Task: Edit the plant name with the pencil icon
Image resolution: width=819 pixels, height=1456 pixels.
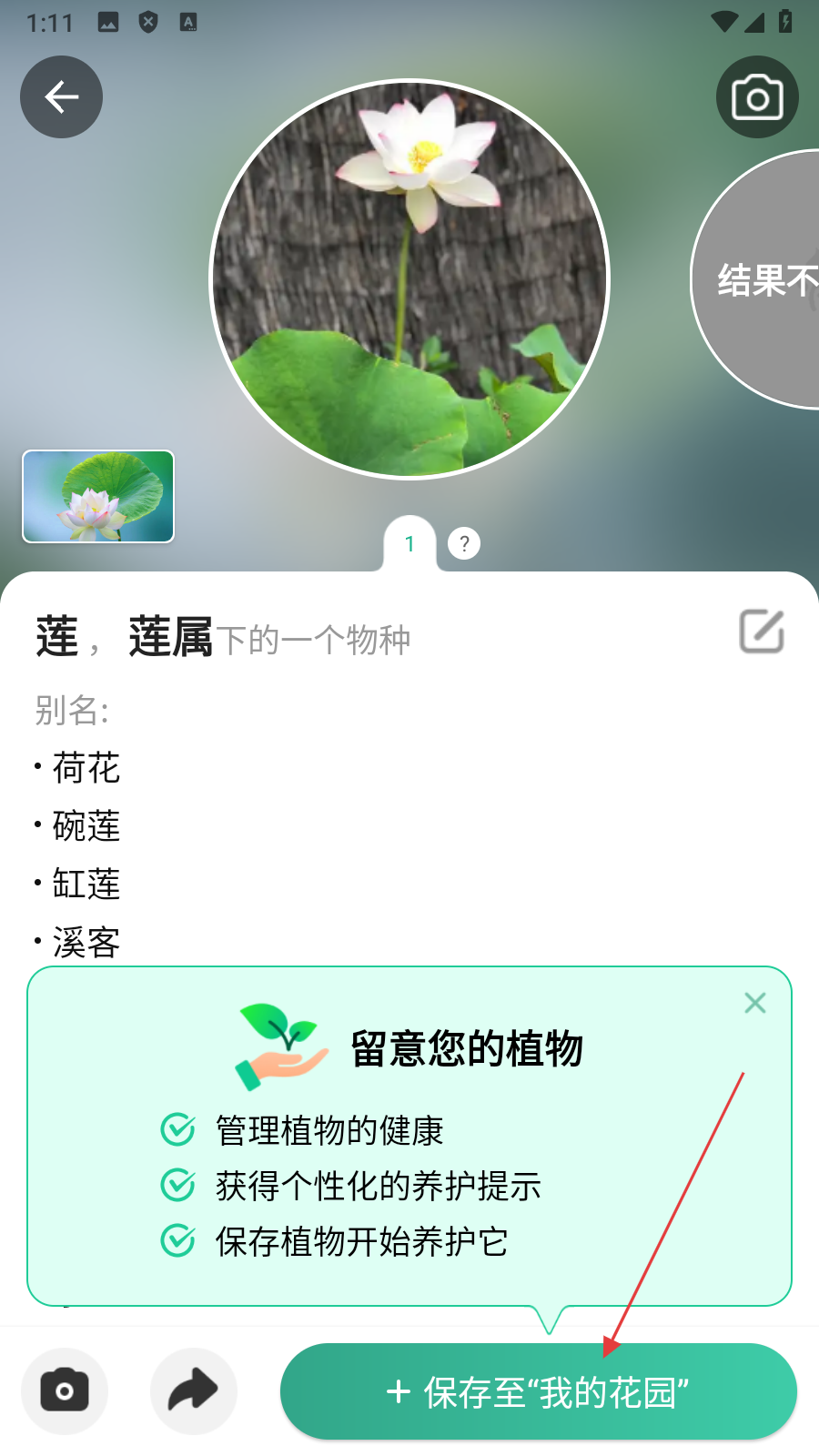Action: tap(762, 632)
